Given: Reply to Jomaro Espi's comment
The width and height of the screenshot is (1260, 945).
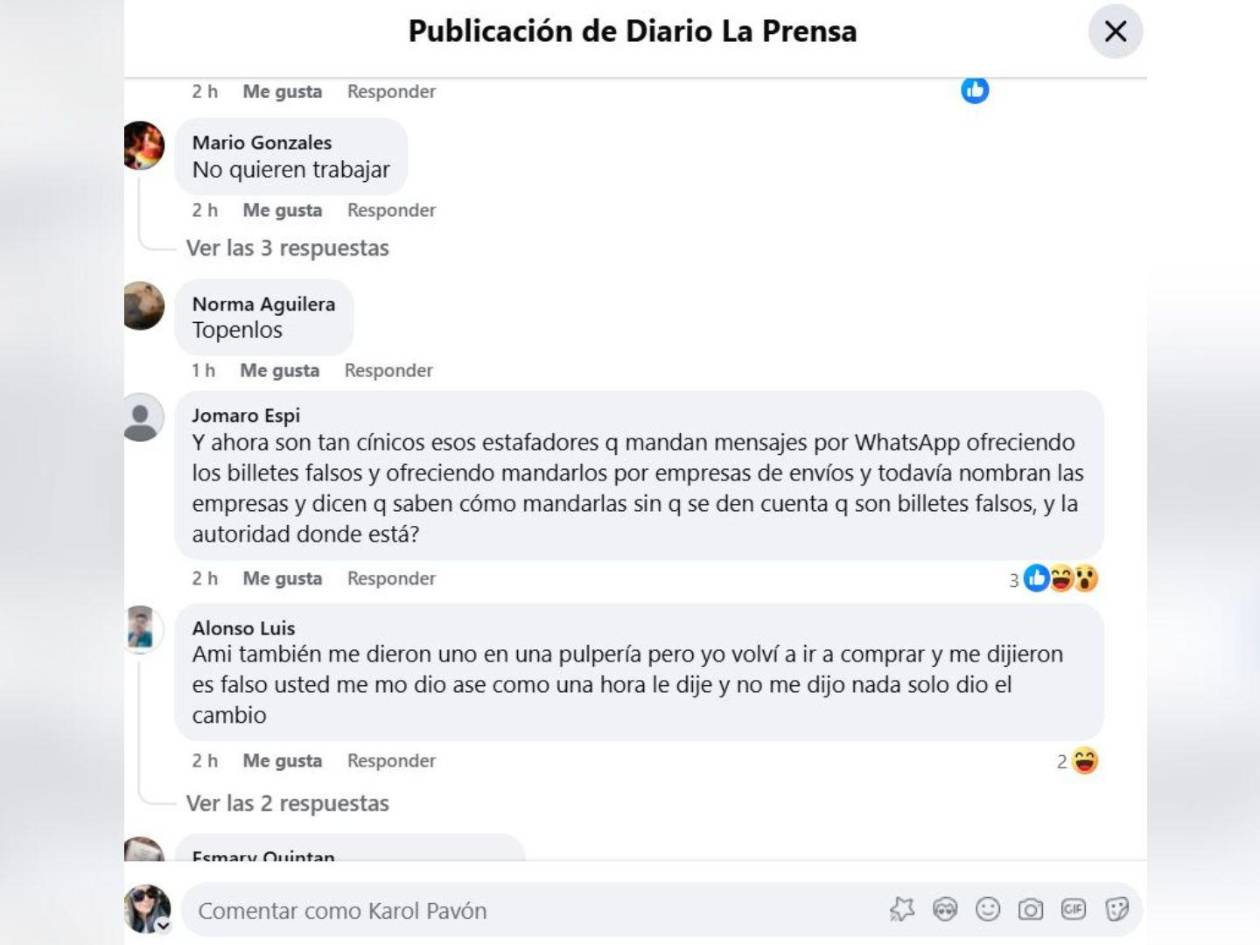Looking at the screenshot, I should tap(391, 578).
